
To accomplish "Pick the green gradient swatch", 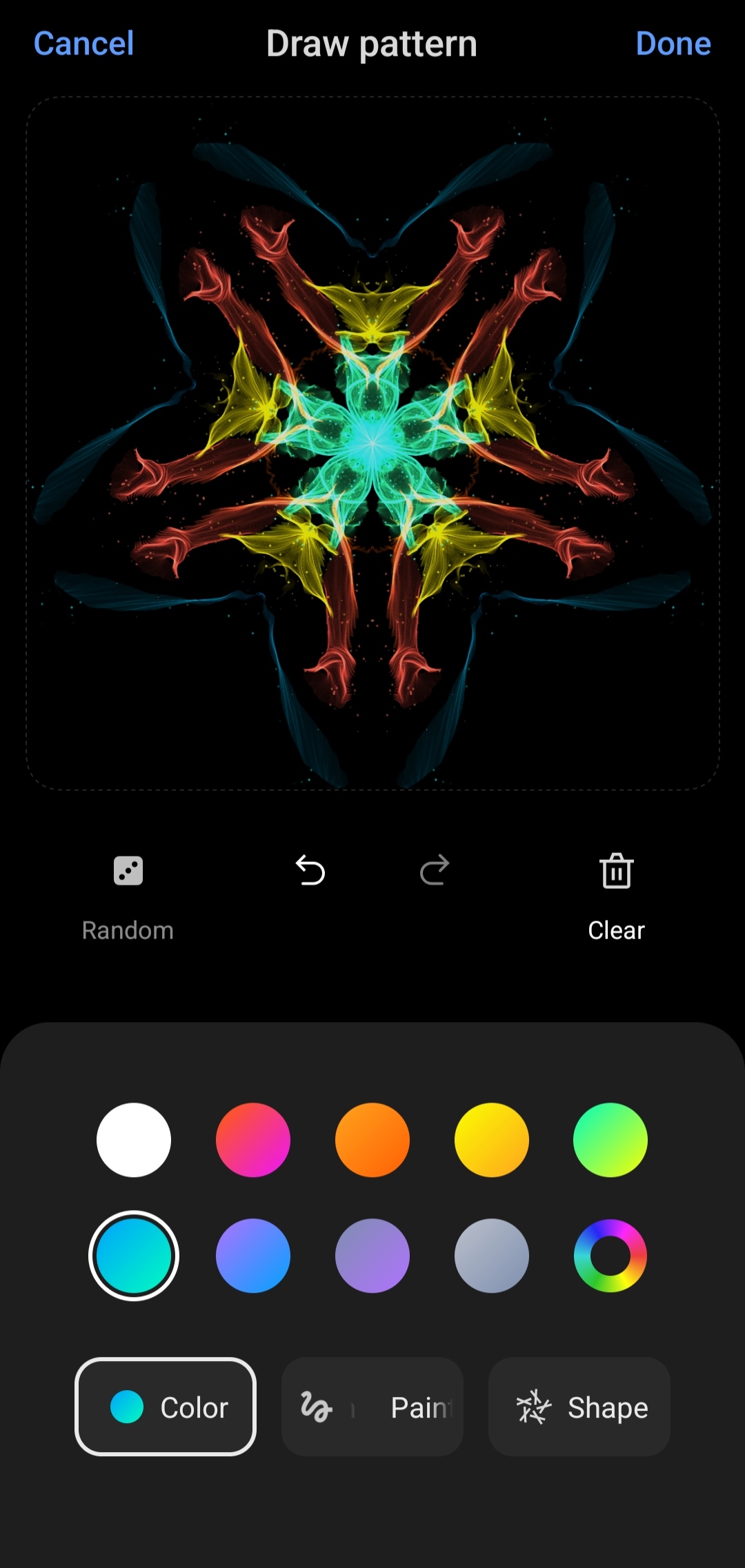I will (610, 1140).
